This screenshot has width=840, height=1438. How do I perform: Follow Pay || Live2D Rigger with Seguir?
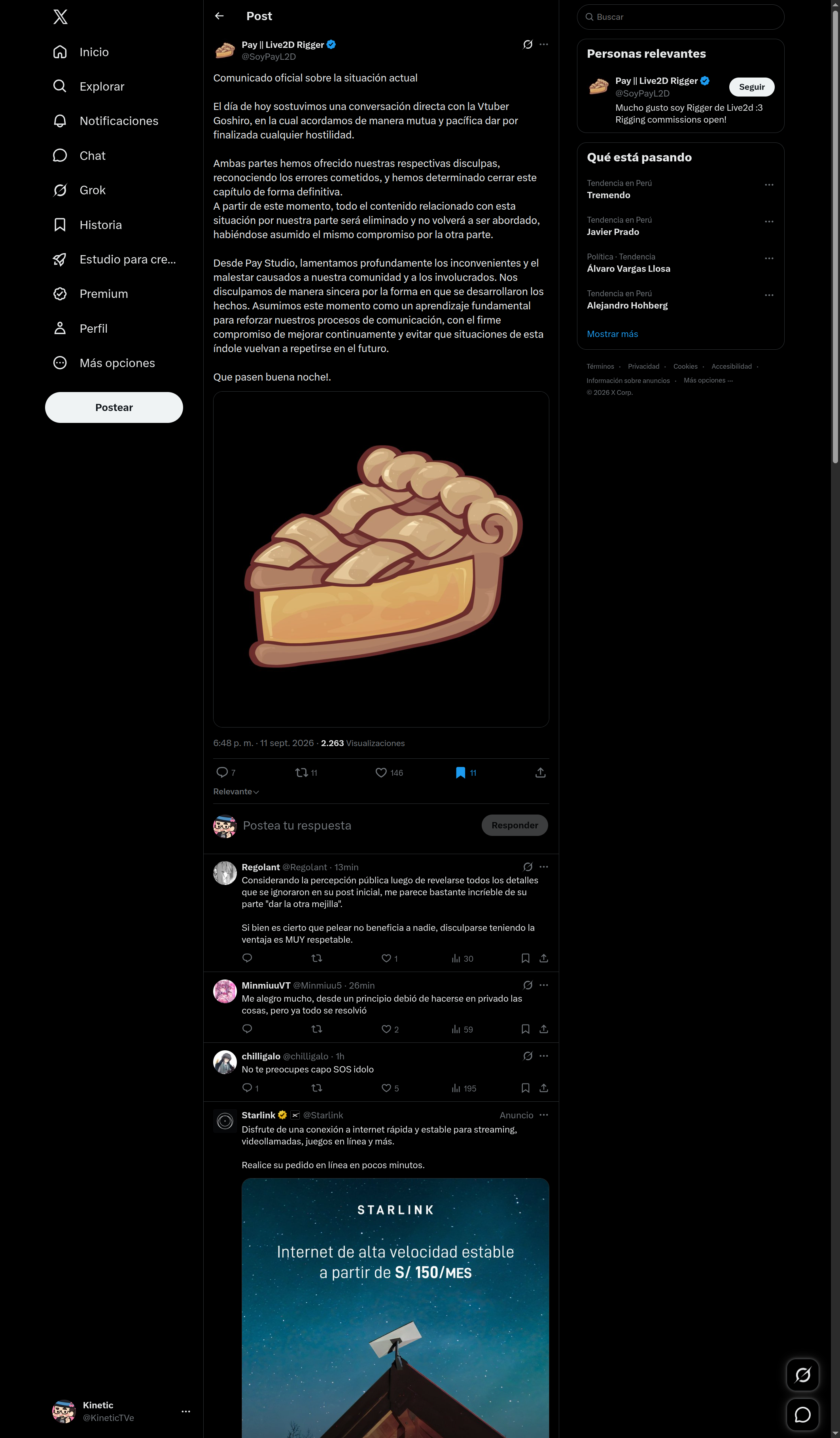[751, 87]
